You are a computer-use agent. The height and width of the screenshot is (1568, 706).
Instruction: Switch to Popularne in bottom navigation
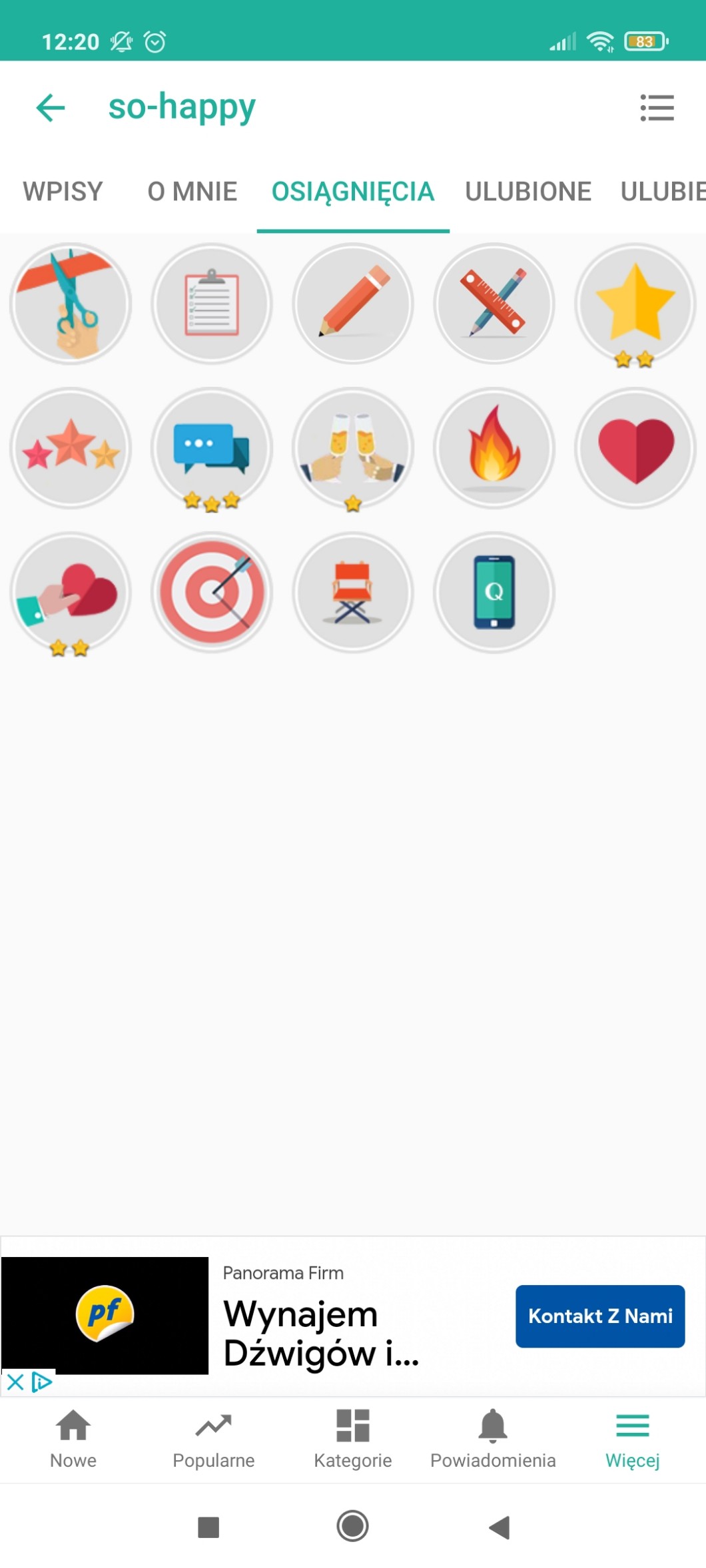coord(213,1439)
